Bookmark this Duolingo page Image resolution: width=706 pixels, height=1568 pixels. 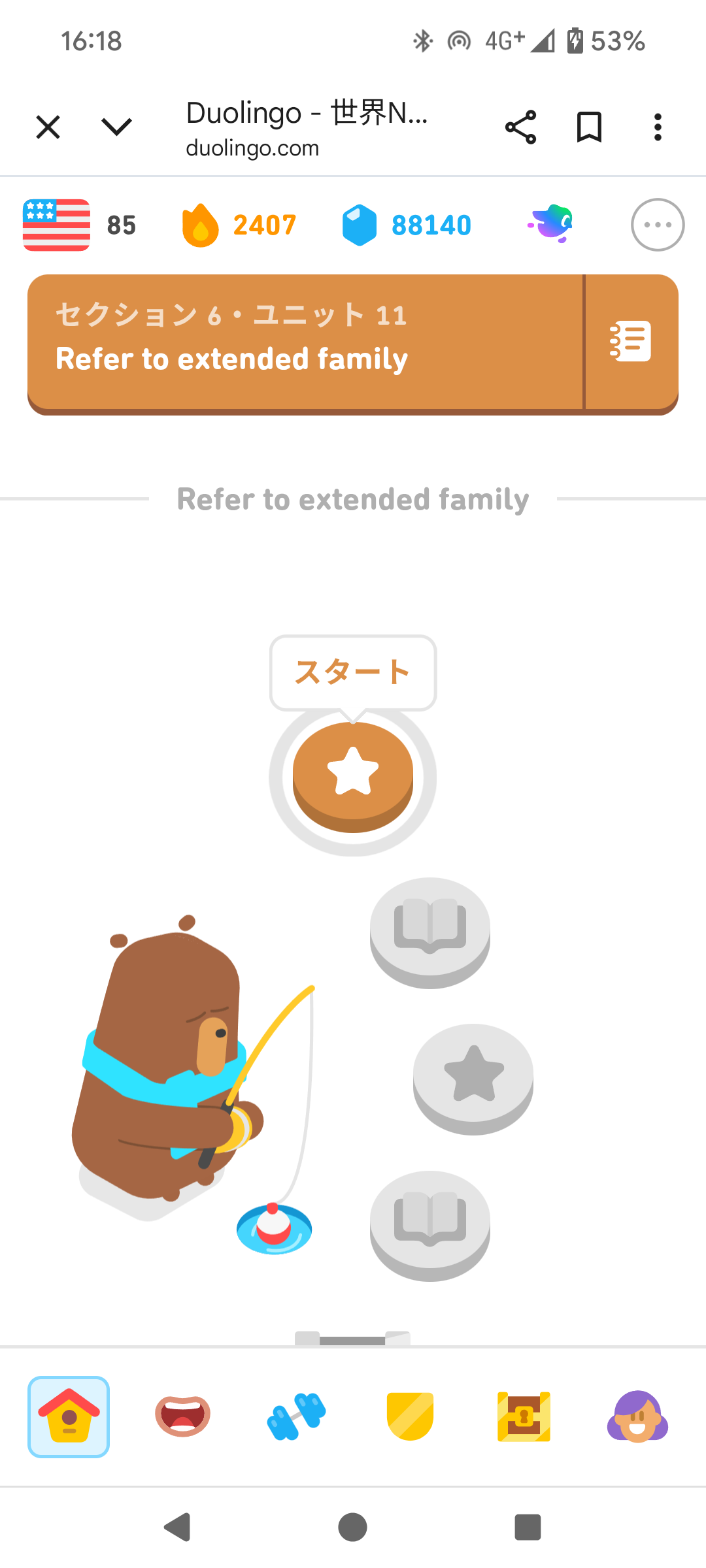point(589,127)
